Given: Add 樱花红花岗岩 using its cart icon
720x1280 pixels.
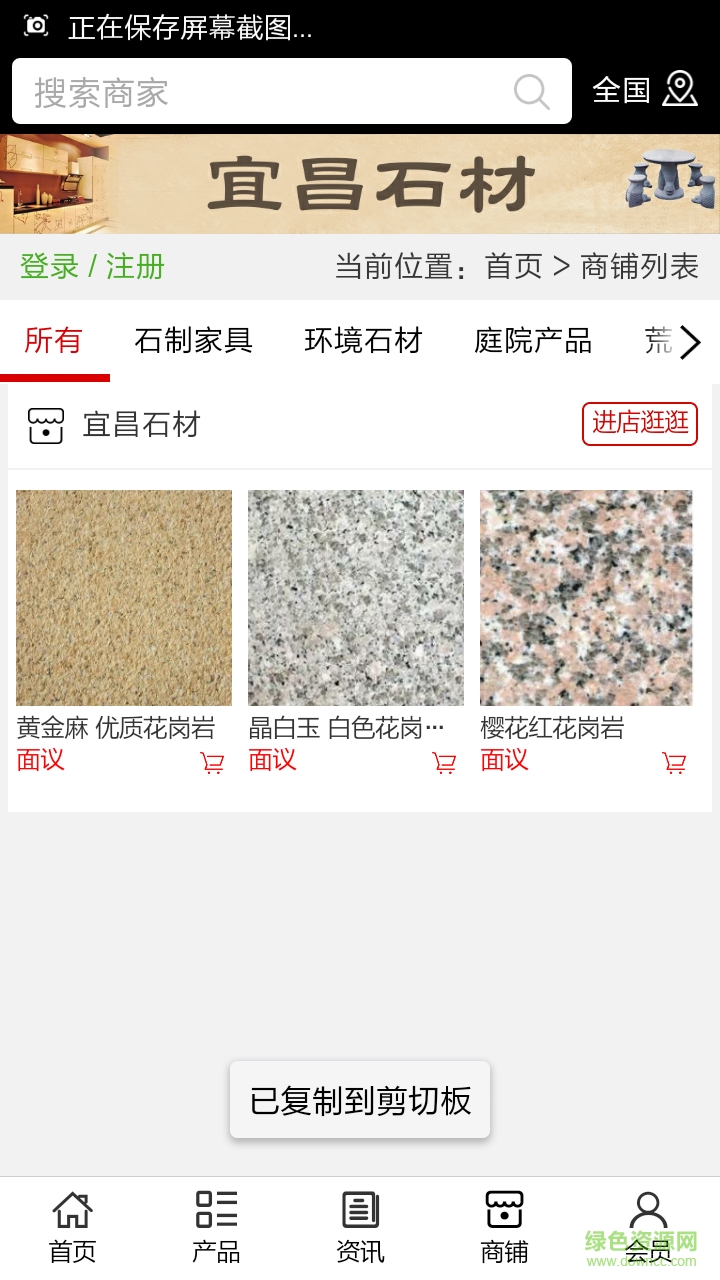Looking at the screenshot, I should pyautogui.click(x=675, y=762).
